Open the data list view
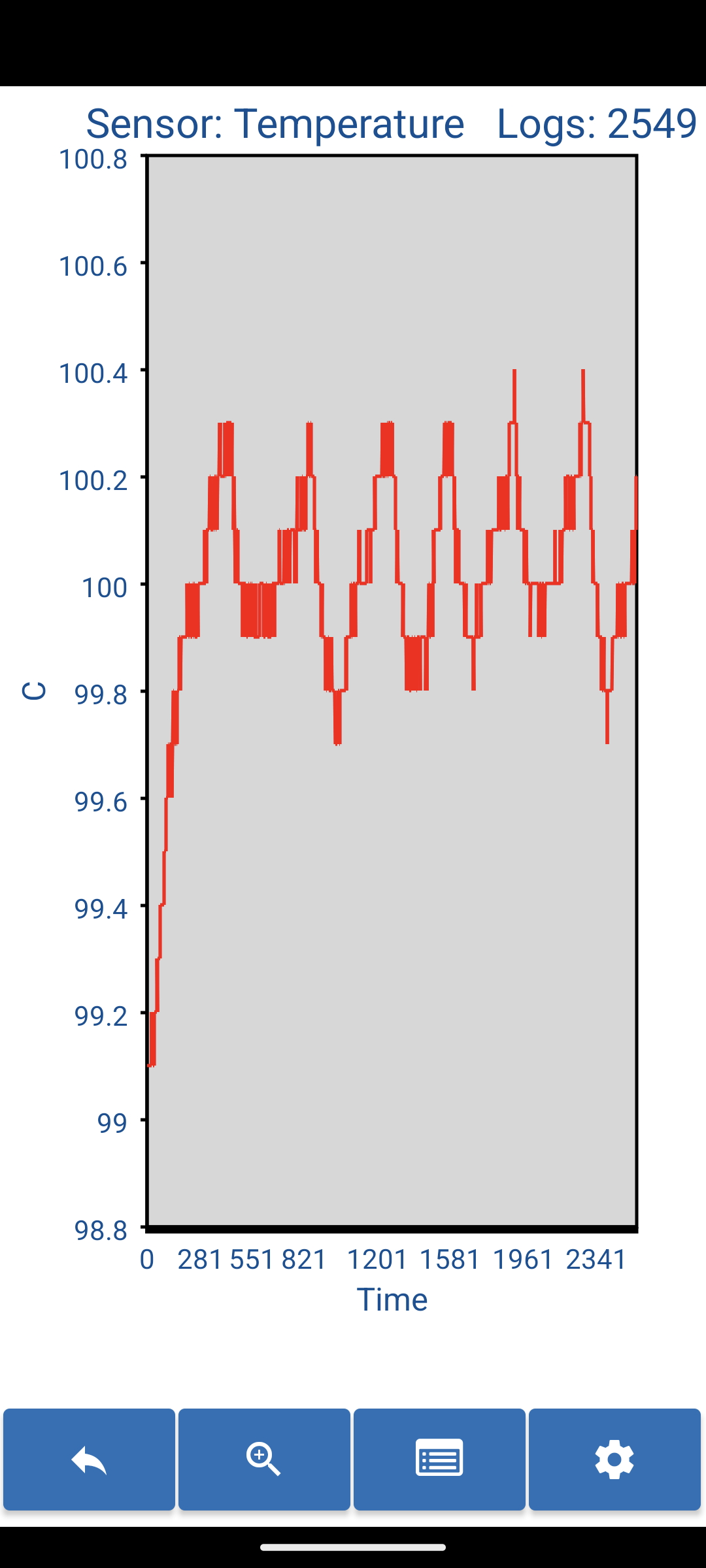 439,1459
